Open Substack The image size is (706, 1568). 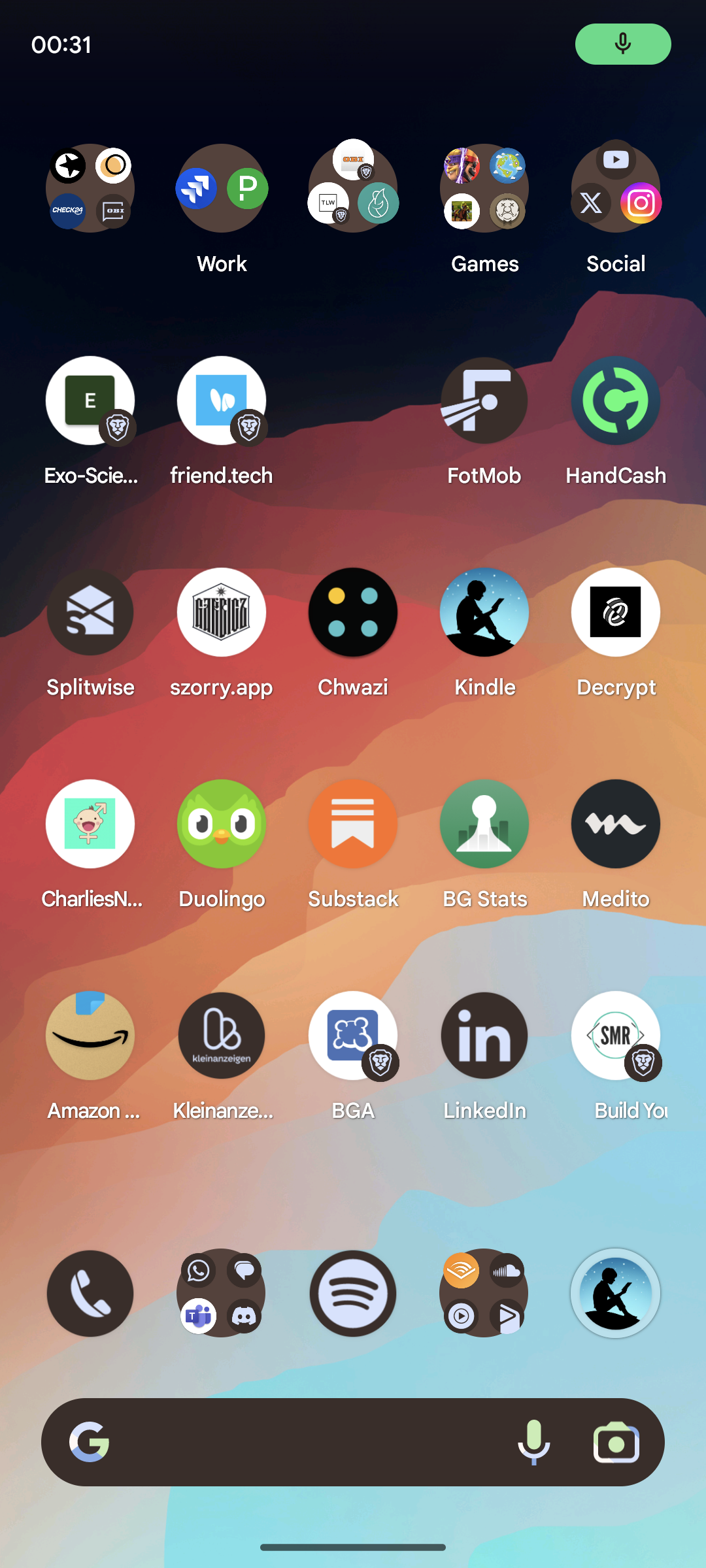pyautogui.click(x=353, y=824)
